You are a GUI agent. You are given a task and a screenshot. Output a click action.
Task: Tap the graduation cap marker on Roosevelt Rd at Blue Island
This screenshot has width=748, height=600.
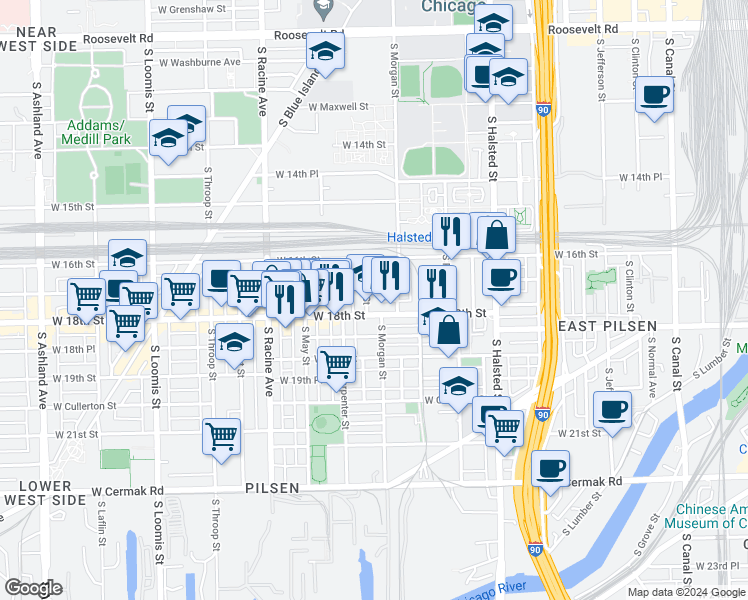click(325, 52)
